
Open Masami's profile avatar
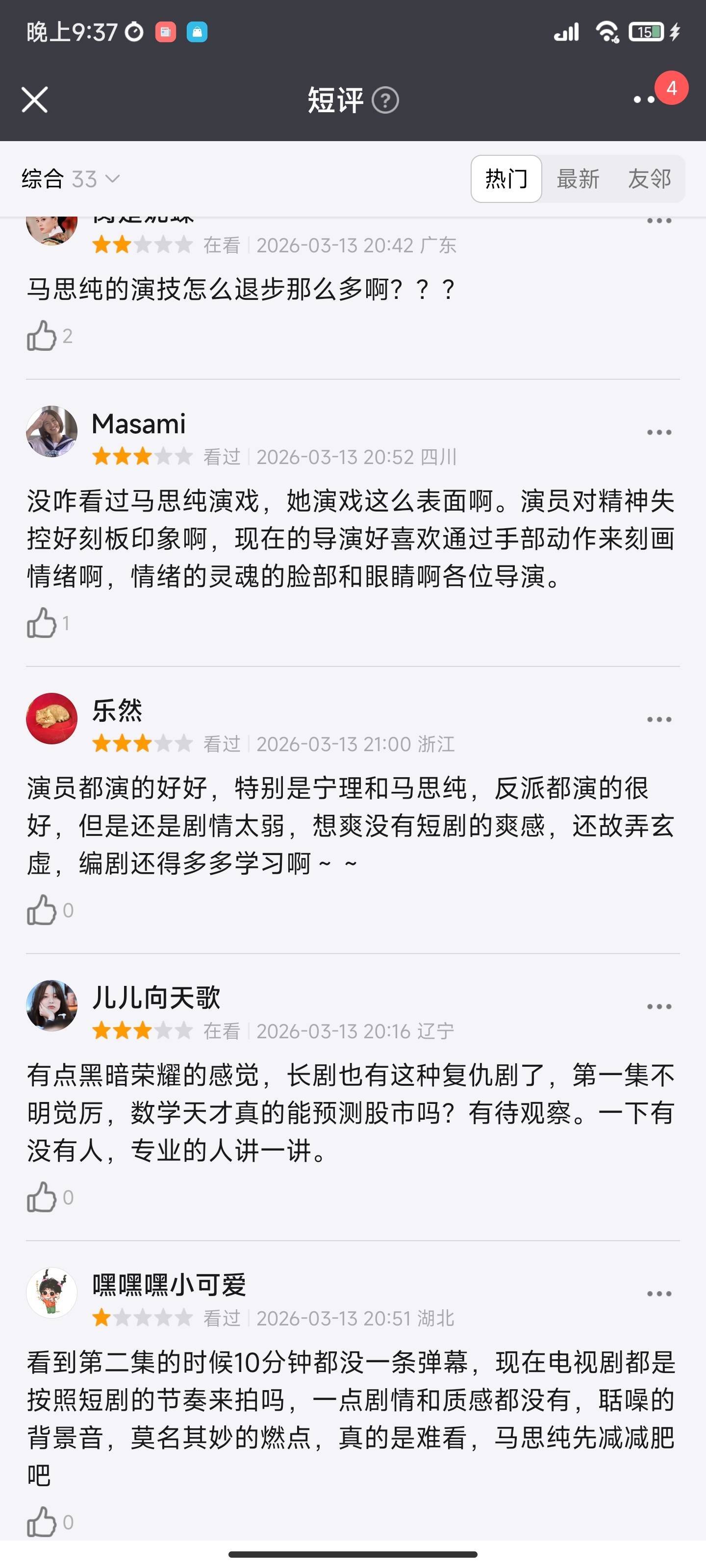[x=52, y=432]
